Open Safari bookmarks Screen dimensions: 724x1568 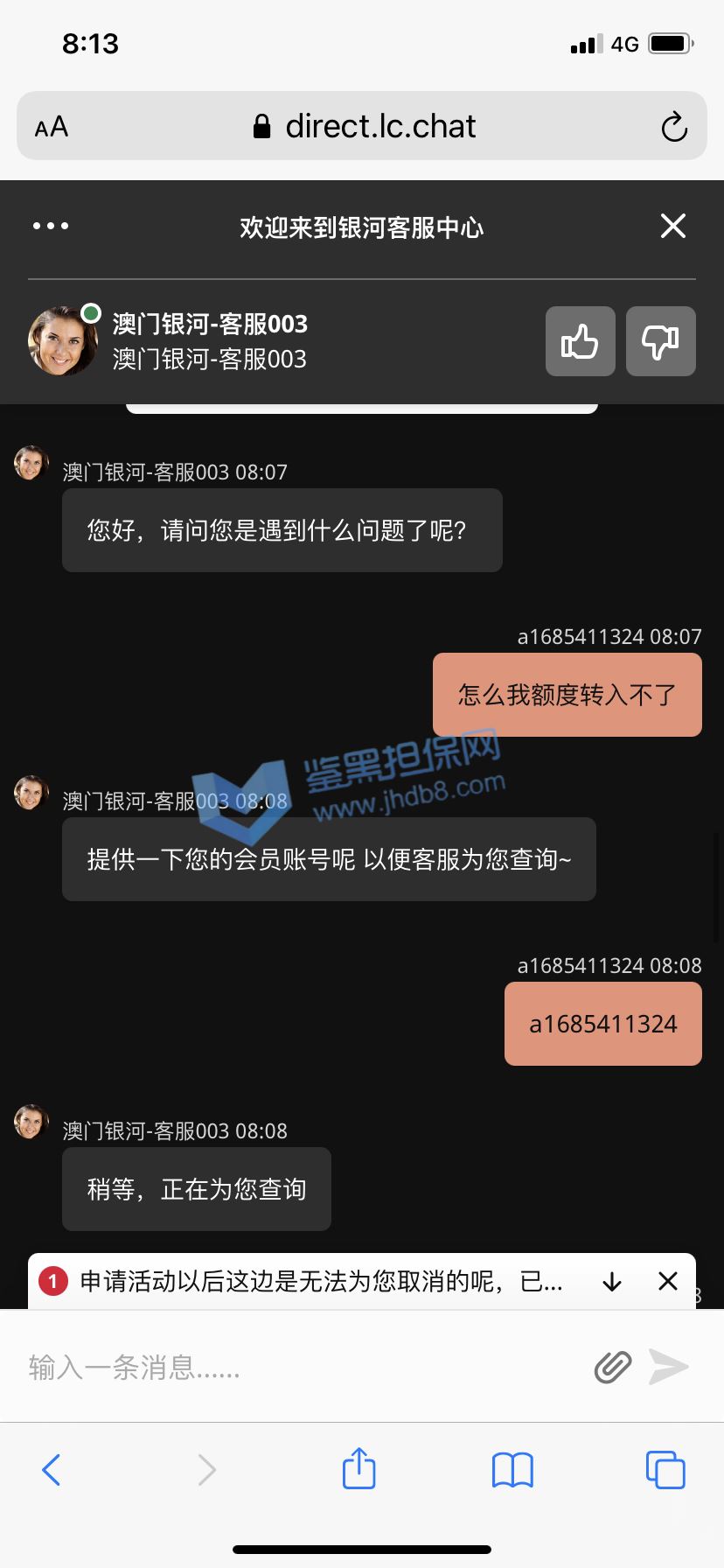pos(512,1470)
